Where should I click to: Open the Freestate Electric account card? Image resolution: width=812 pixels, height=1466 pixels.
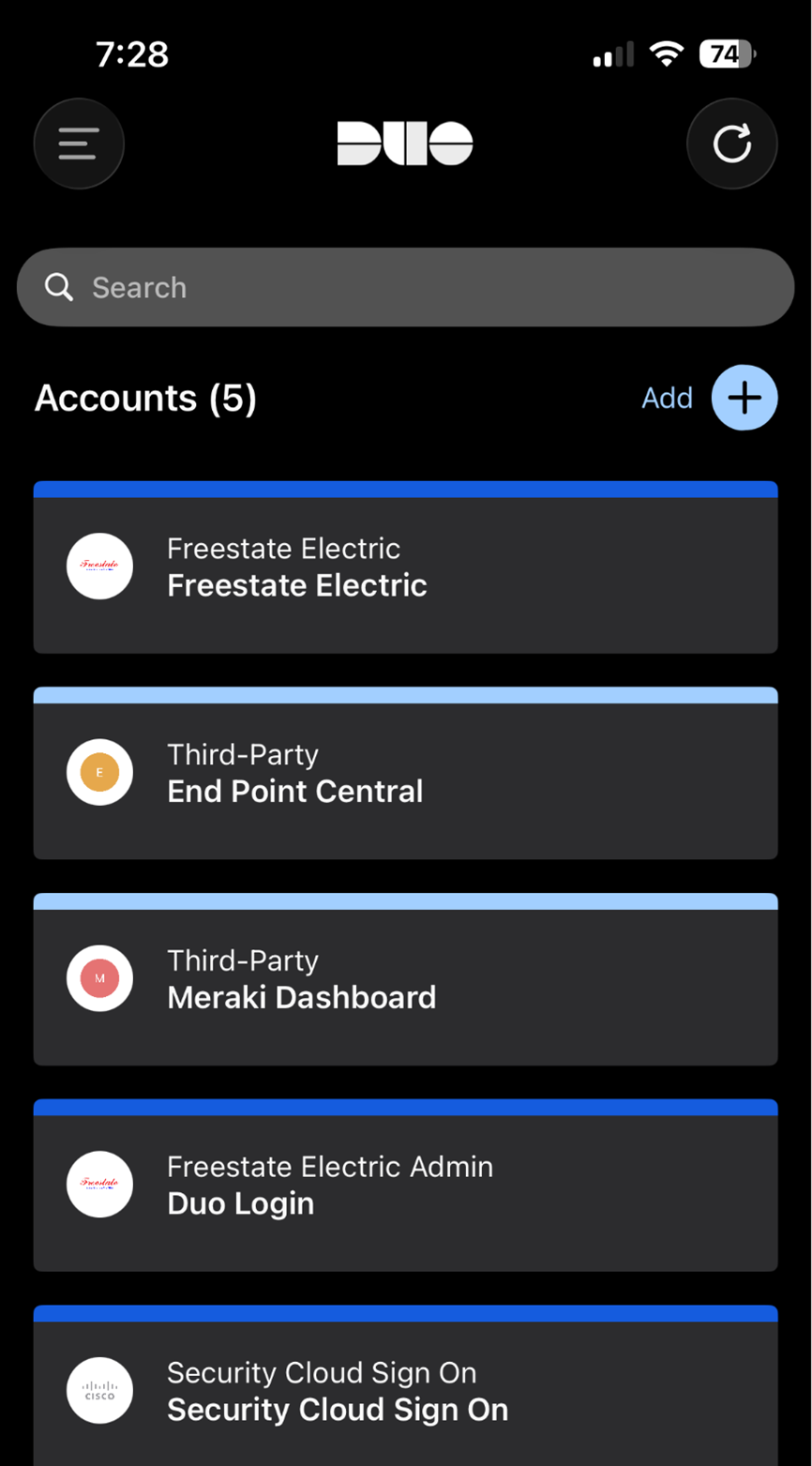coord(405,567)
